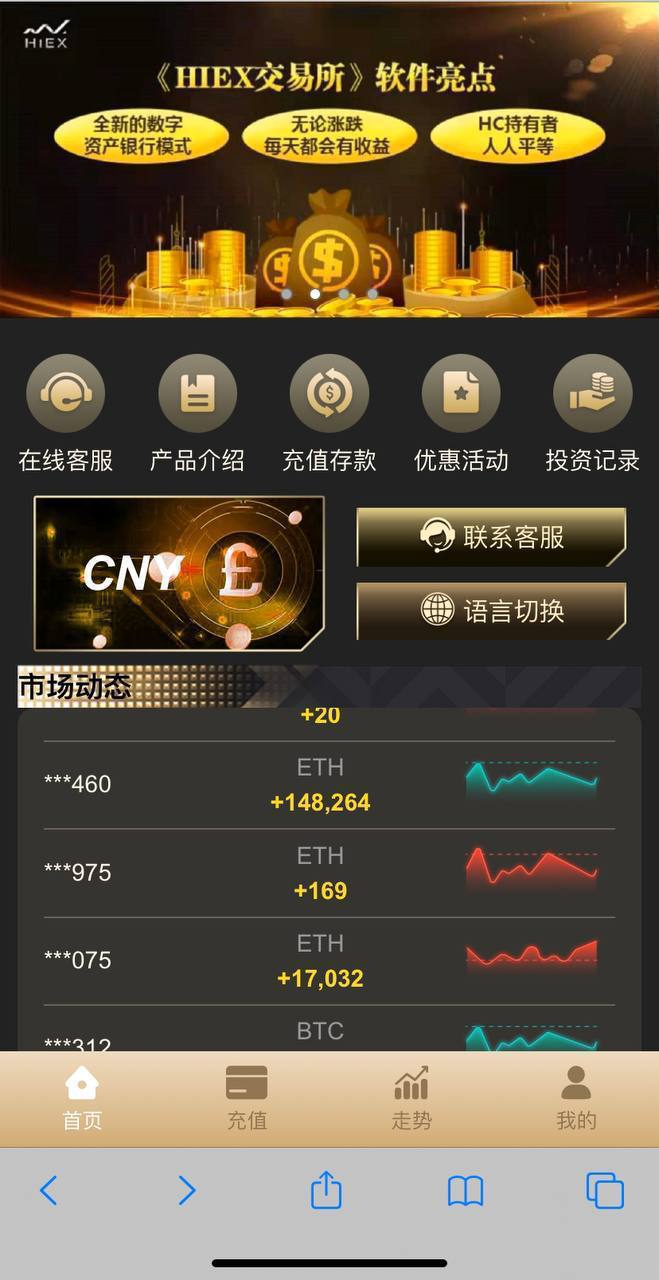Open browser bookmarks
The height and width of the screenshot is (1280, 659).
pyautogui.click(x=465, y=1190)
